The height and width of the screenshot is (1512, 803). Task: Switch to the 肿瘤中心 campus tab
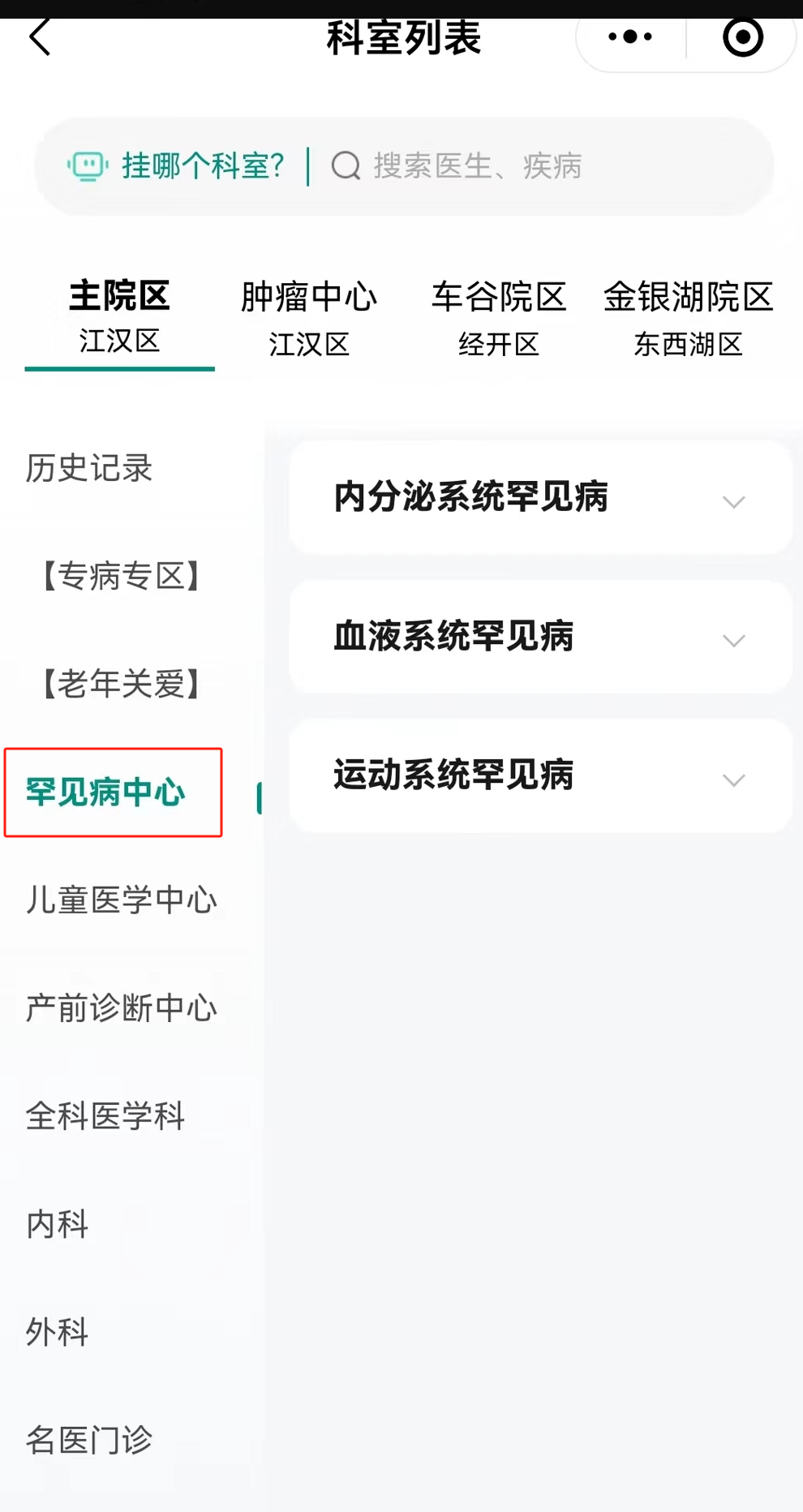[x=309, y=319]
